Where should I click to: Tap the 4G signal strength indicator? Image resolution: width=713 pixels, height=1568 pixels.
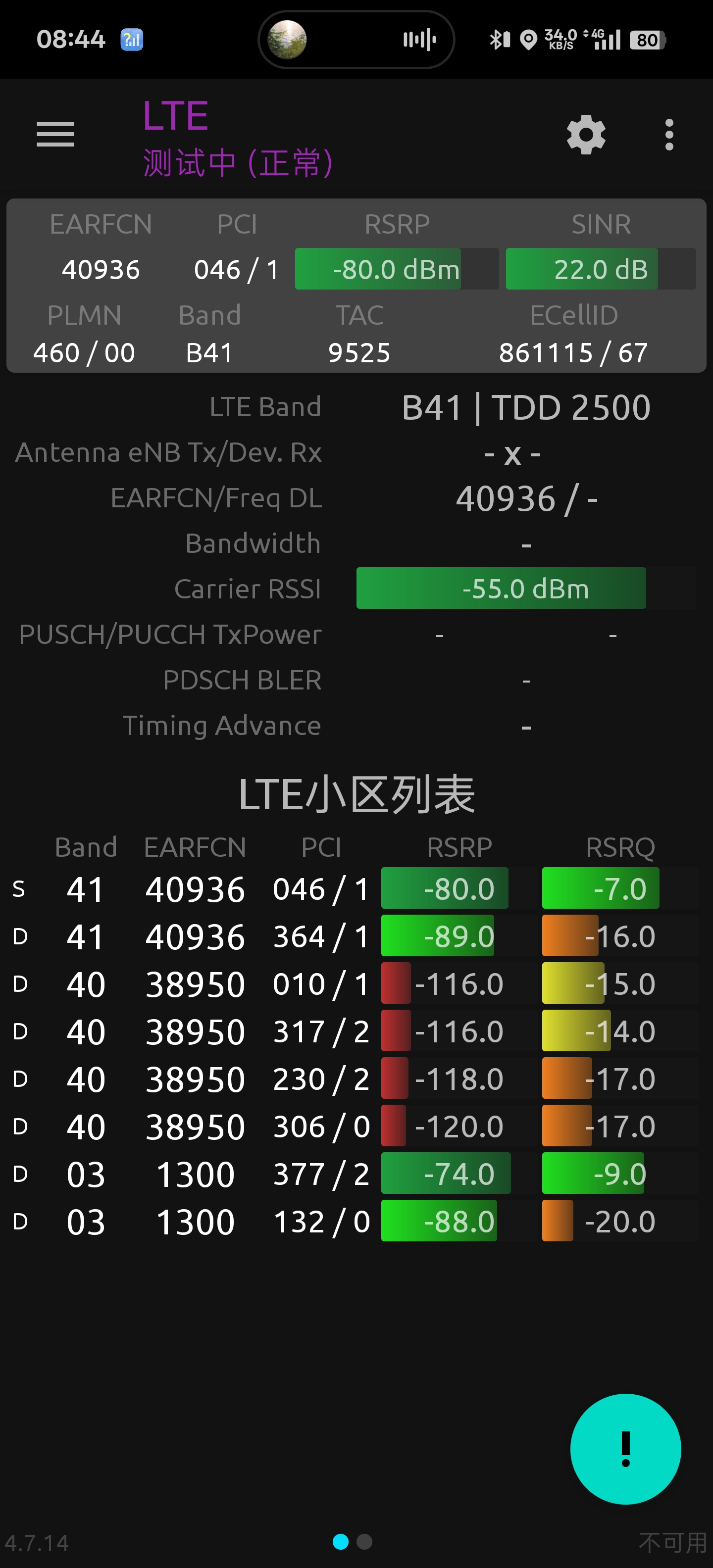point(604,40)
